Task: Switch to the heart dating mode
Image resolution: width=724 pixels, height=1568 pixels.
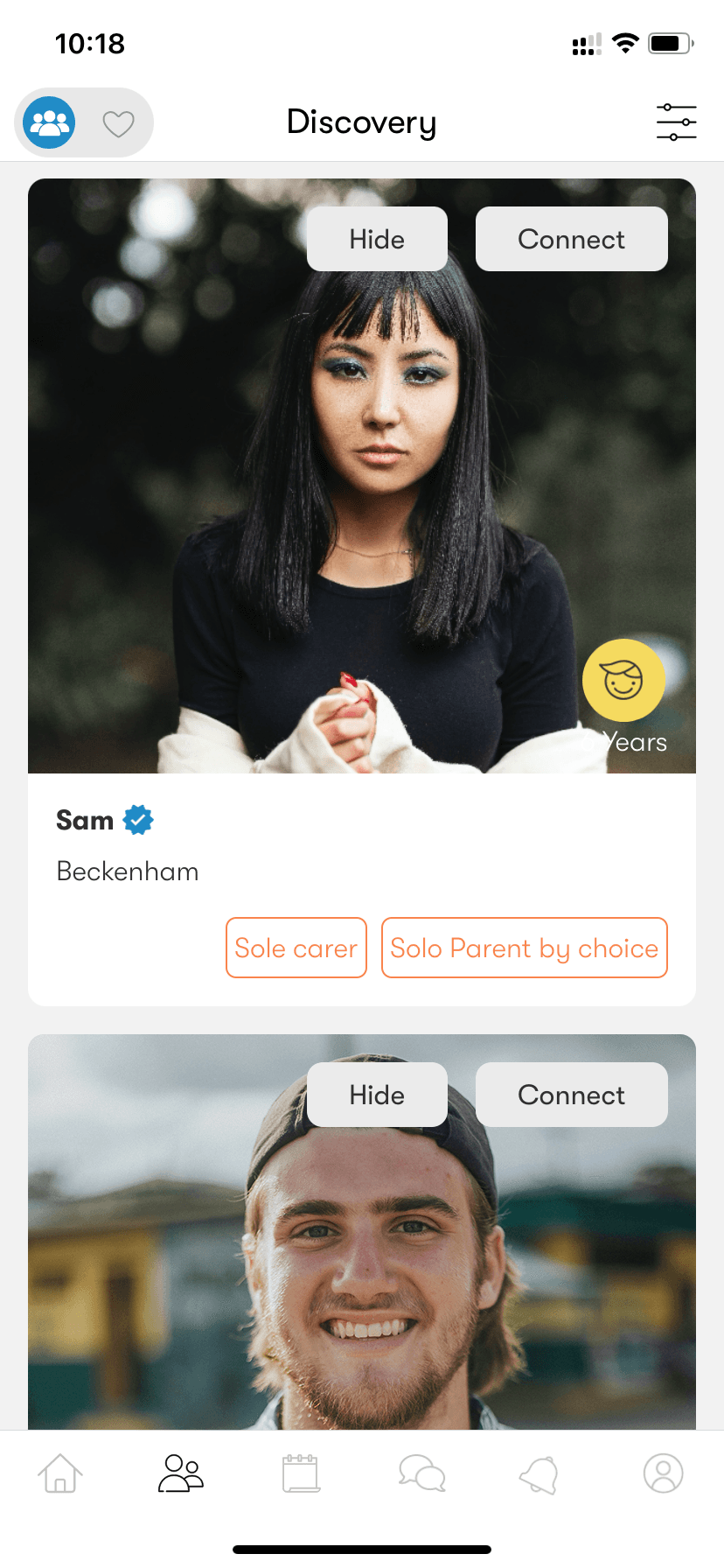Action: click(x=118, y=123)
